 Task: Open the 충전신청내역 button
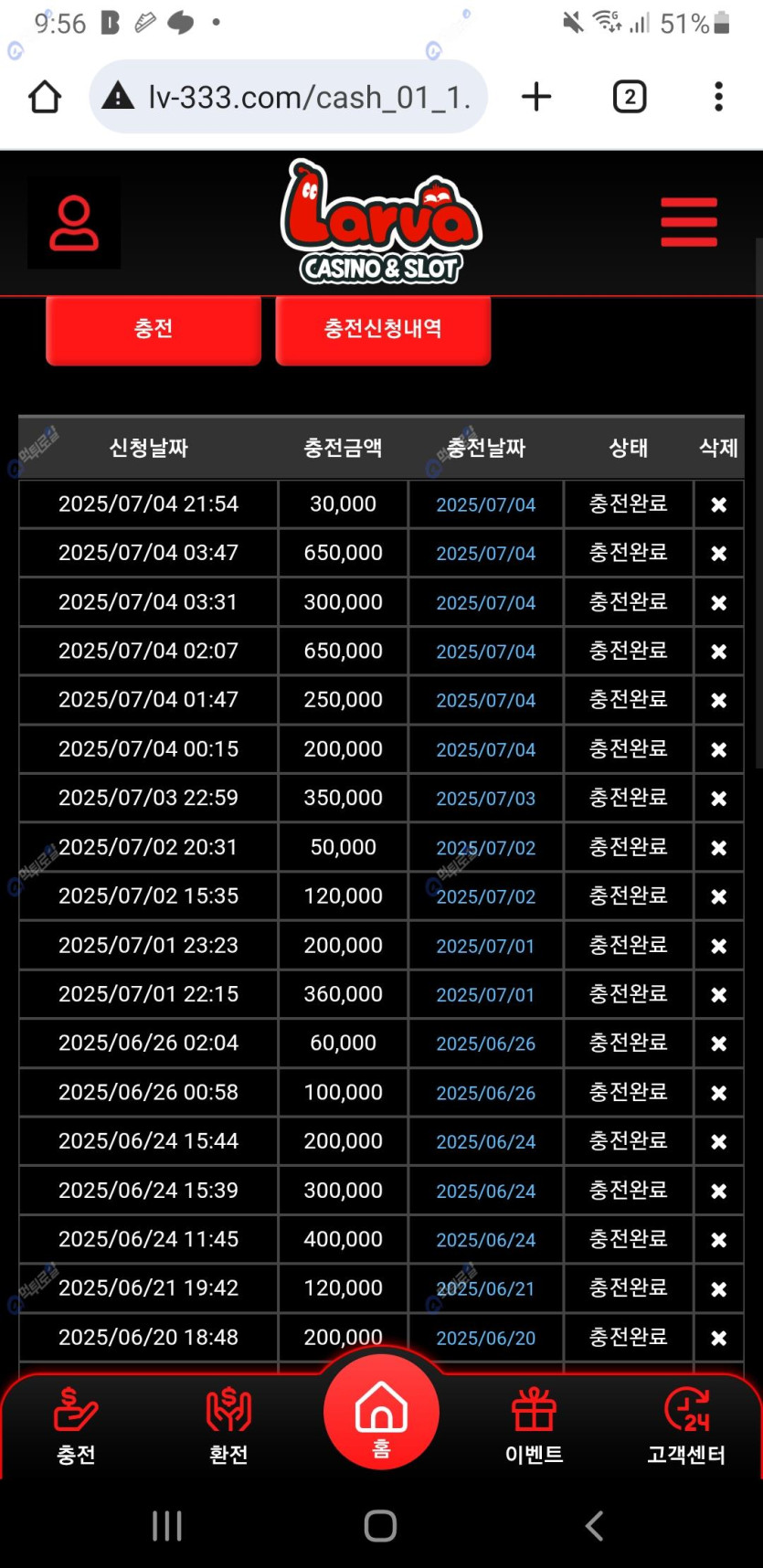(383, 329)
